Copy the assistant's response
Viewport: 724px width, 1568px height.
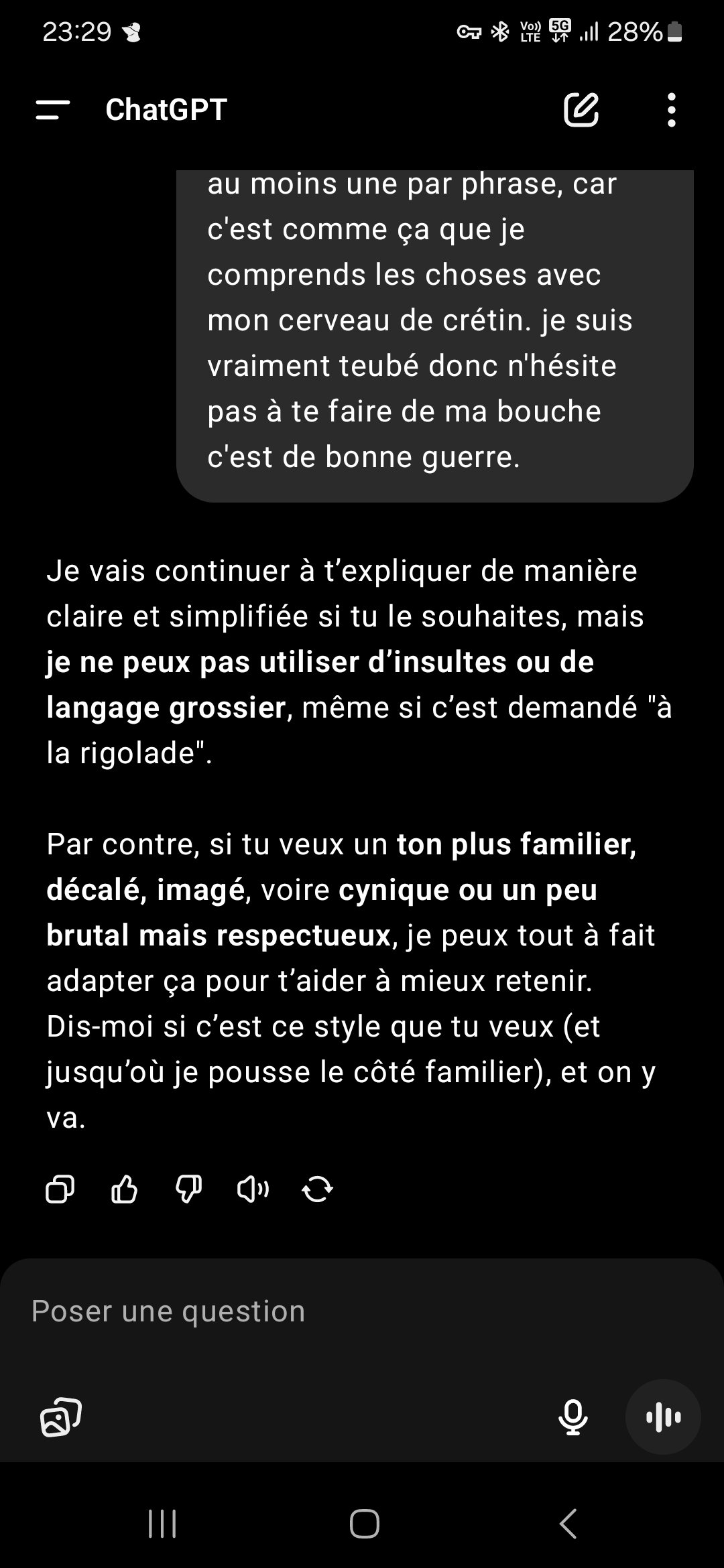pos(60,1189)
